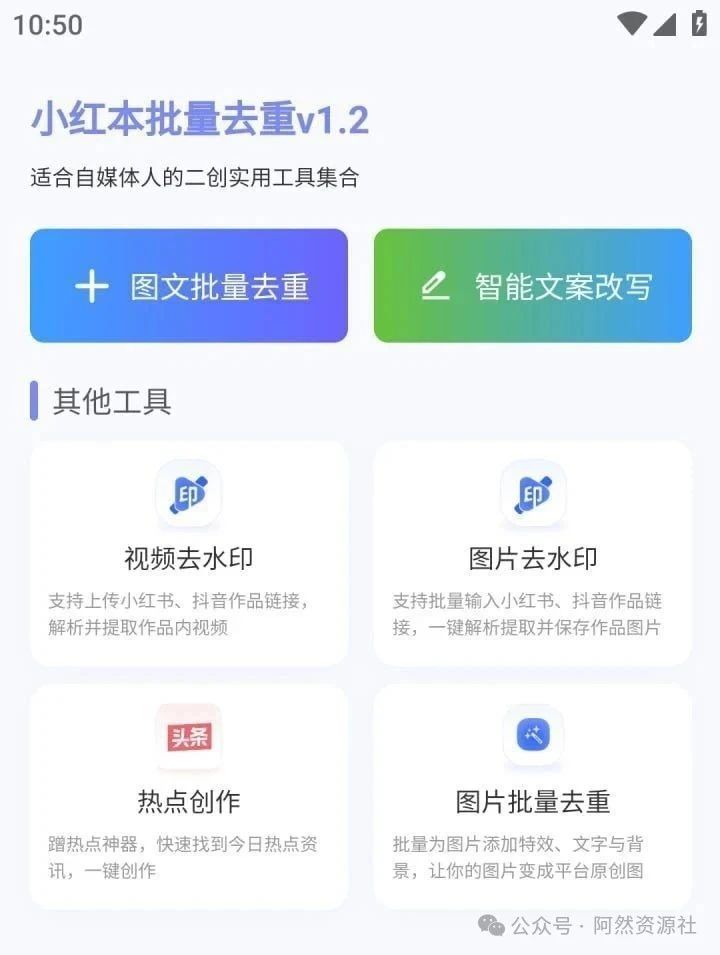Tap the 图文批量去重 button
The width and height of the screenshot is (720, 955).
[189, 286]
